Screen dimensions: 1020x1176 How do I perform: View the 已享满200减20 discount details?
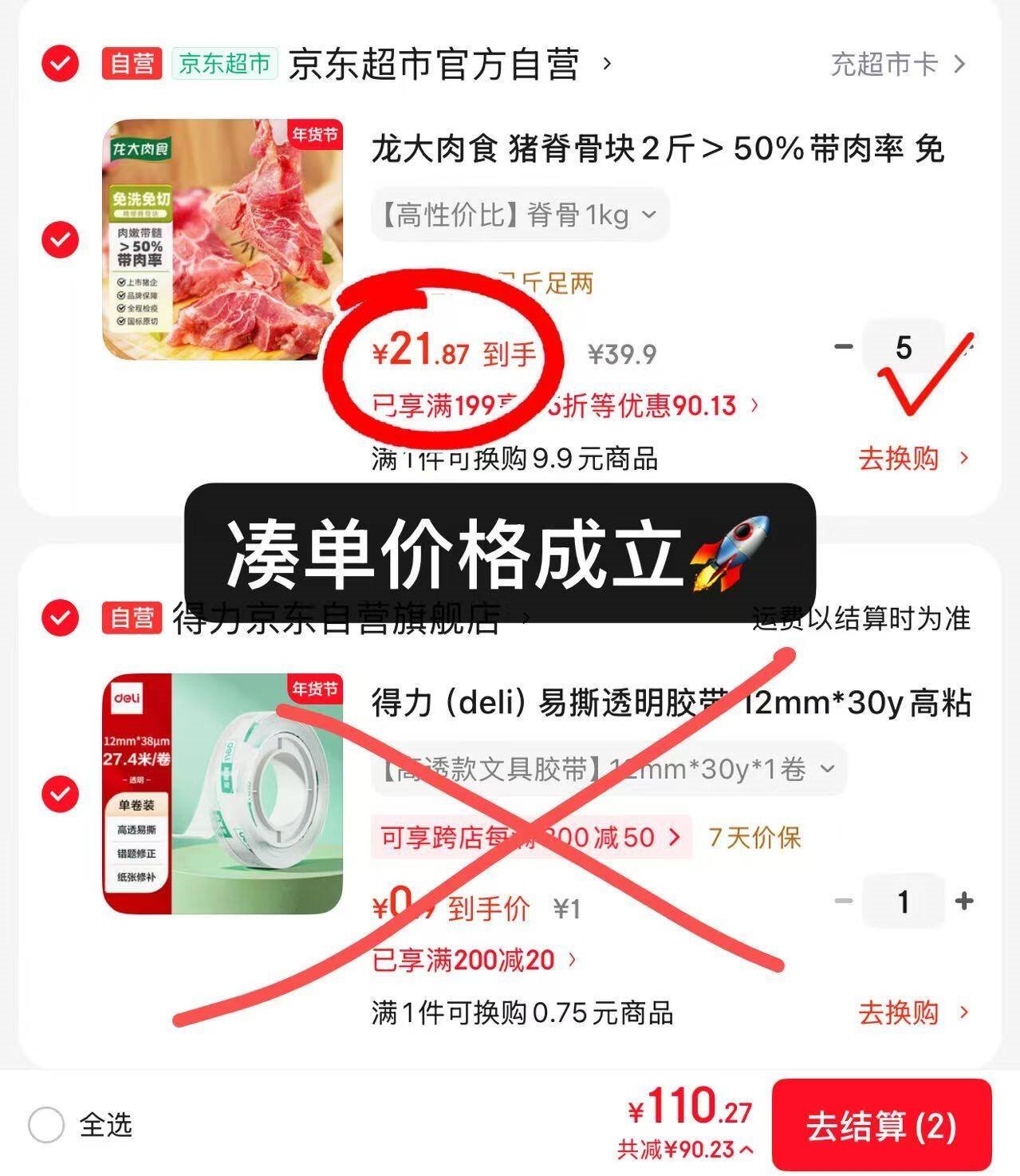pyautogui.click(x=474, y=960)
